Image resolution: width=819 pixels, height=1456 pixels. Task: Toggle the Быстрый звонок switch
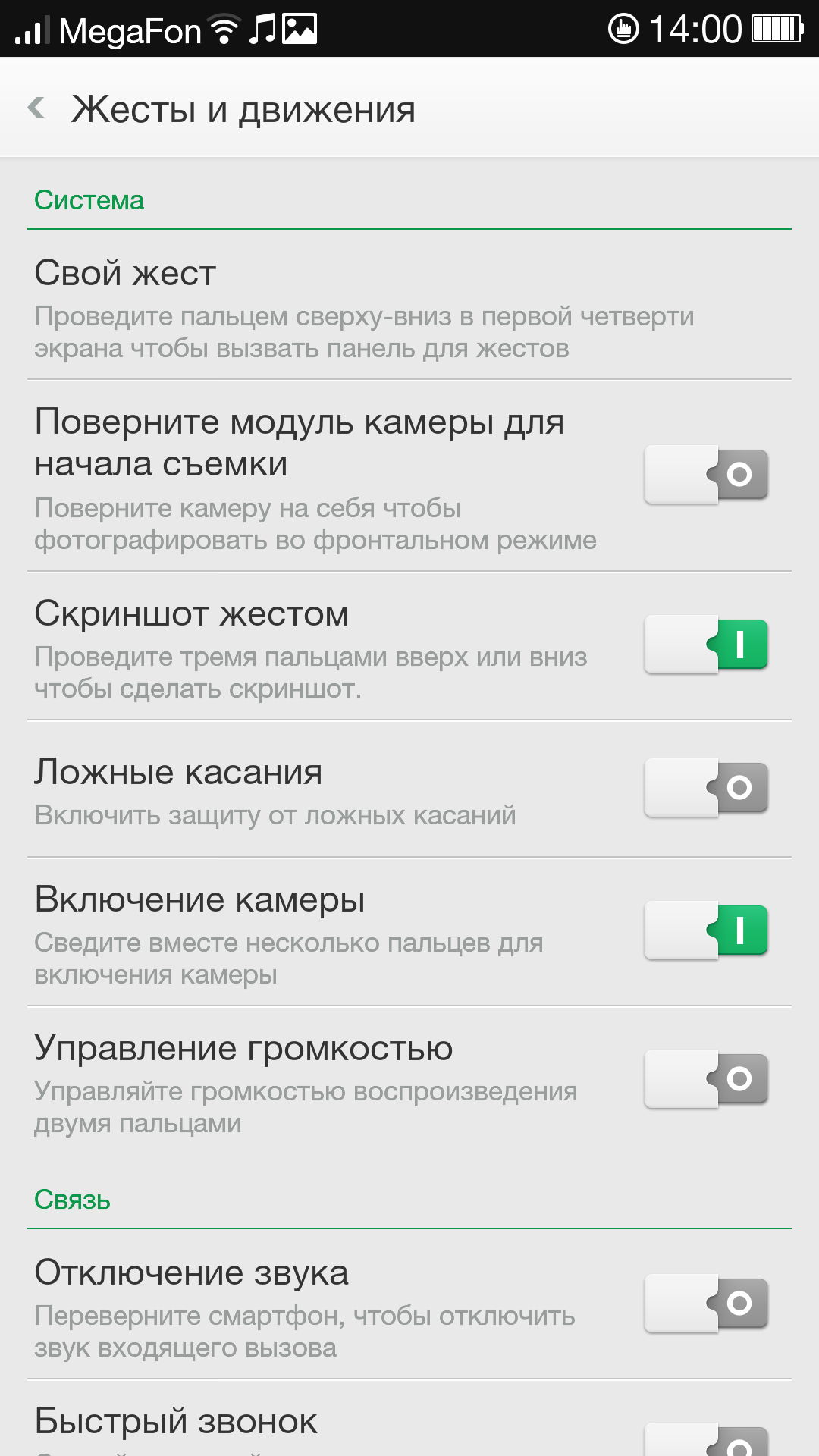click(706, 1441)
